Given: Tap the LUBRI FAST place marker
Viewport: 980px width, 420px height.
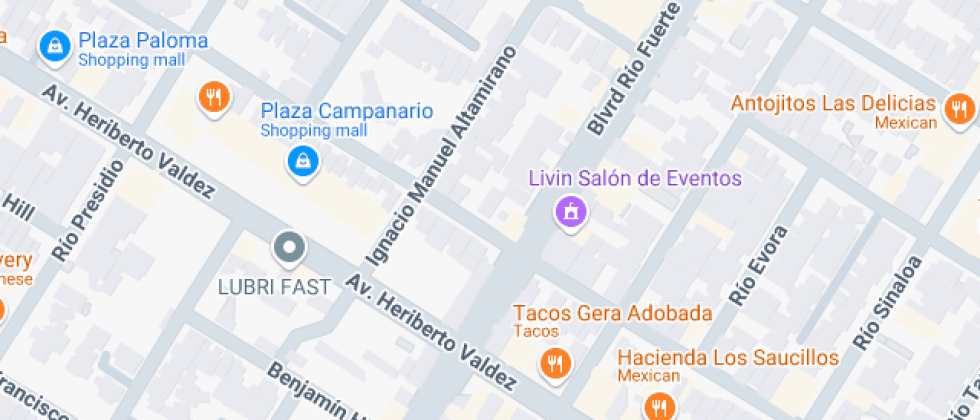Looking at the screenshot, I should (x=290, y=247).
